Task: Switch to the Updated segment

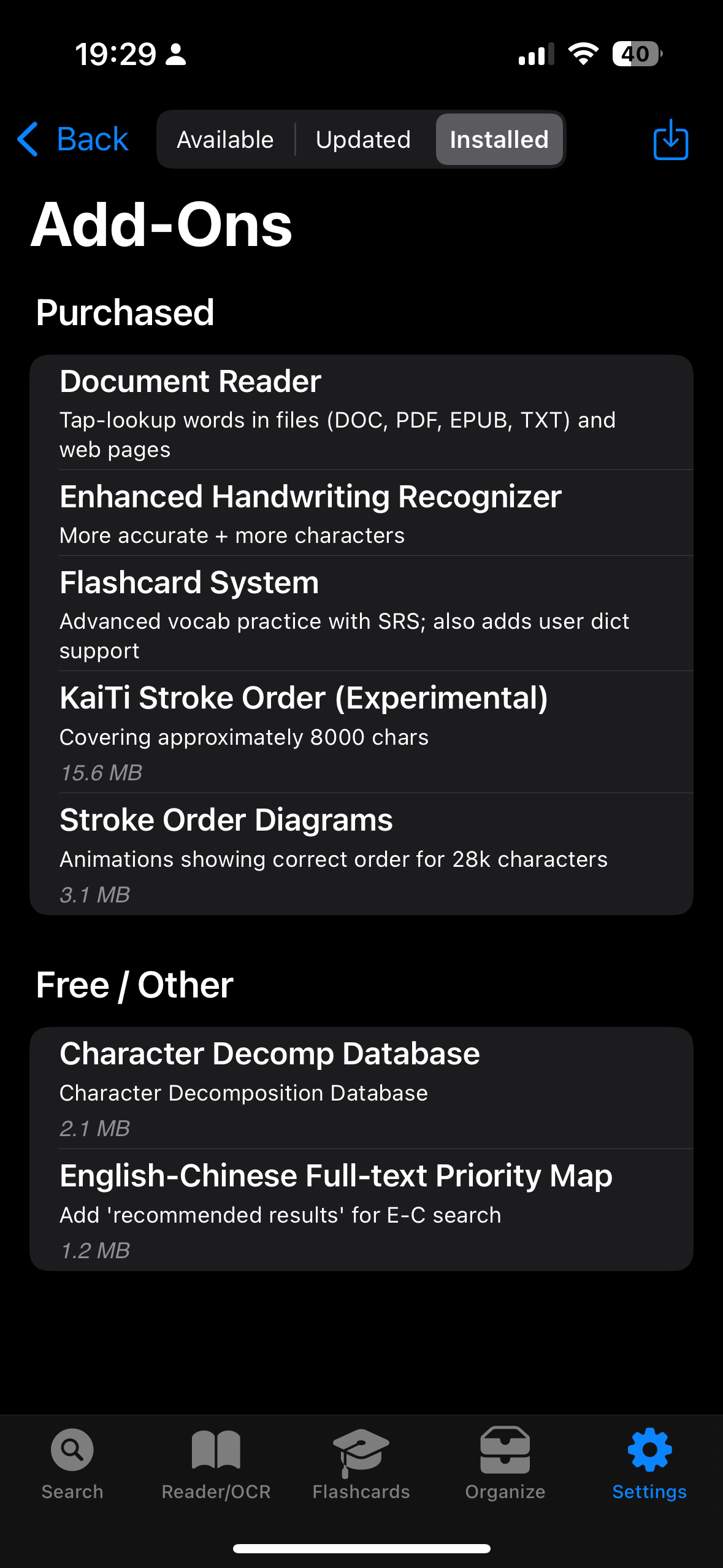Action: pos(363,139)
